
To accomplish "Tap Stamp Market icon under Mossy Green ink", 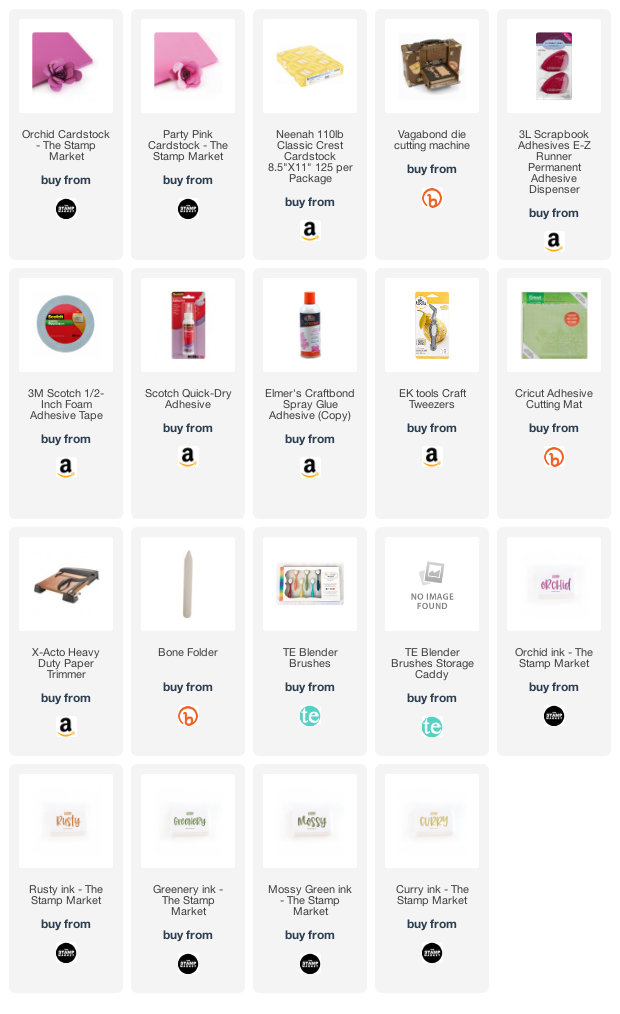I will [x=310, y=964].
